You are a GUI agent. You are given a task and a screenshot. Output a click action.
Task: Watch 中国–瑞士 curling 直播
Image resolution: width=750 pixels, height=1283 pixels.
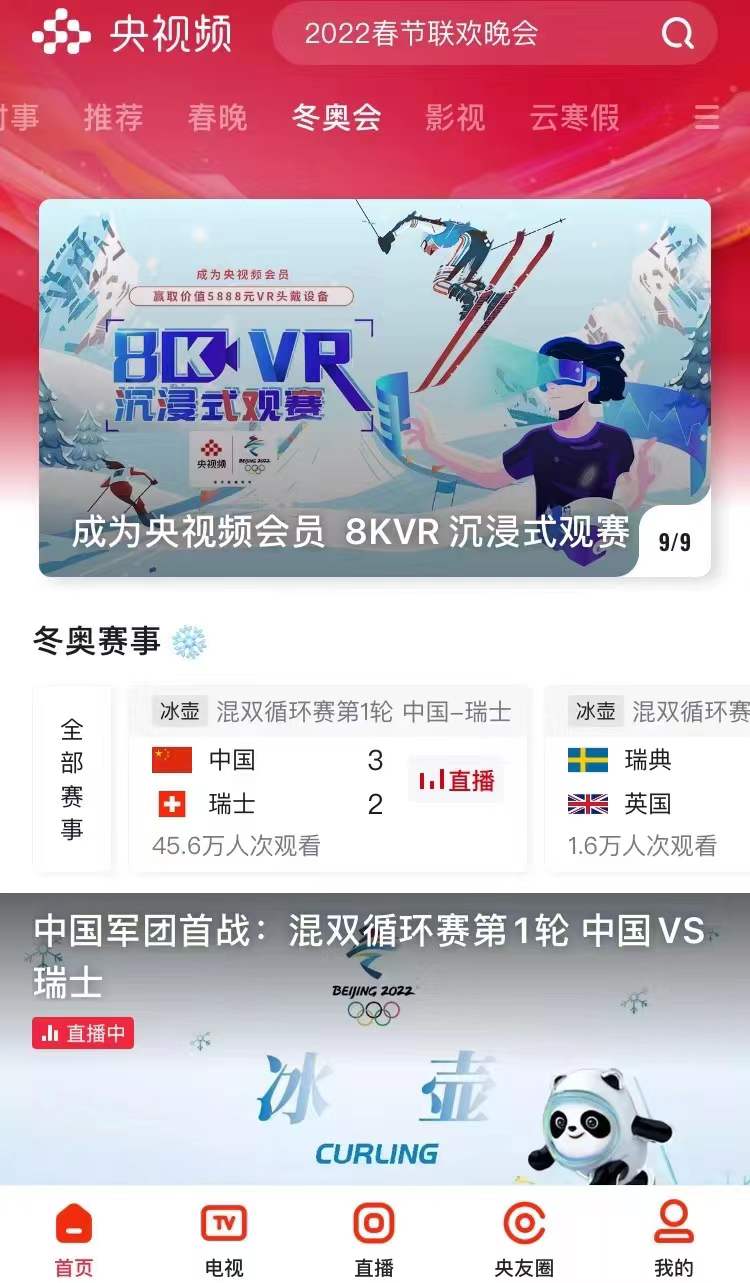pyautogui.click(x=457, y=780)
